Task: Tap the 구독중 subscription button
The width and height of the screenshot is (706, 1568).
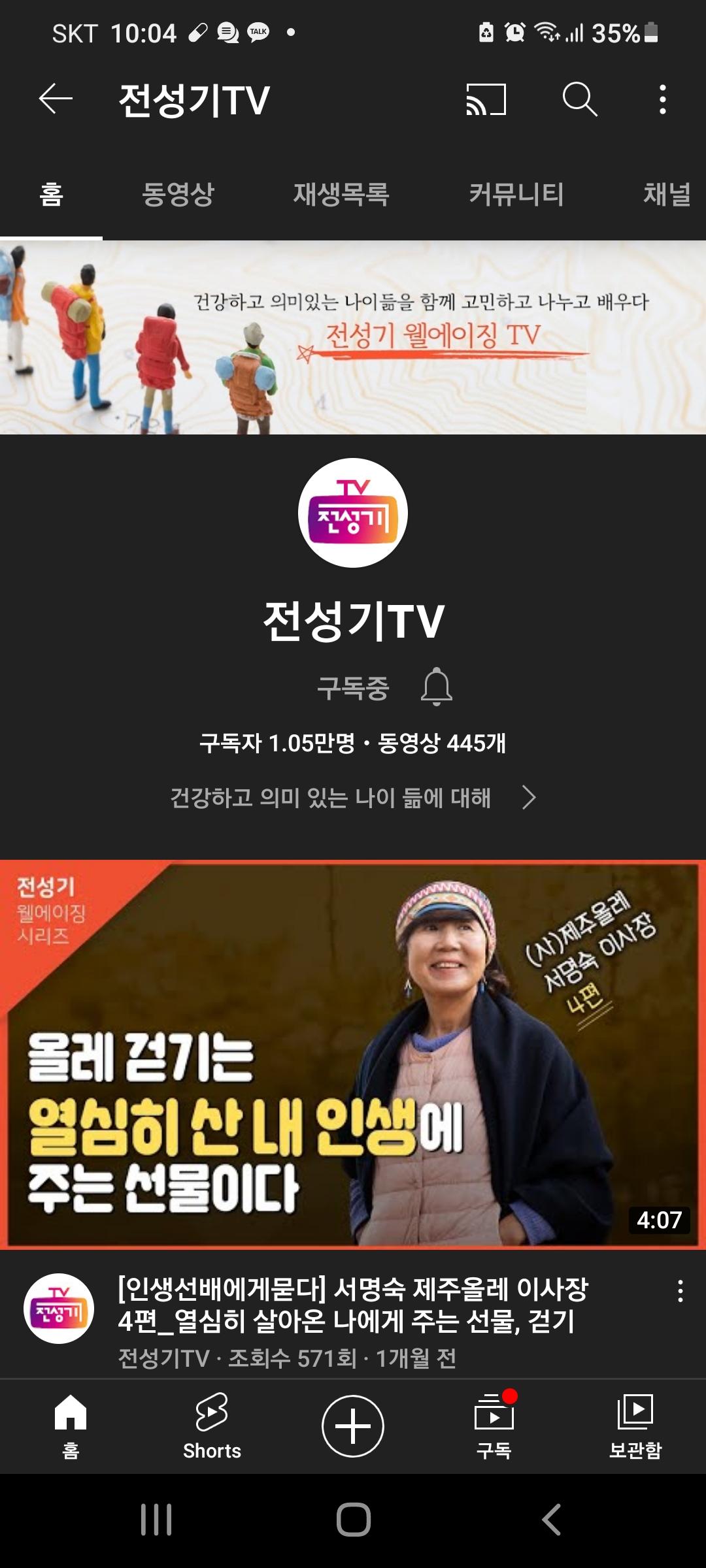Action: point(353,688)
